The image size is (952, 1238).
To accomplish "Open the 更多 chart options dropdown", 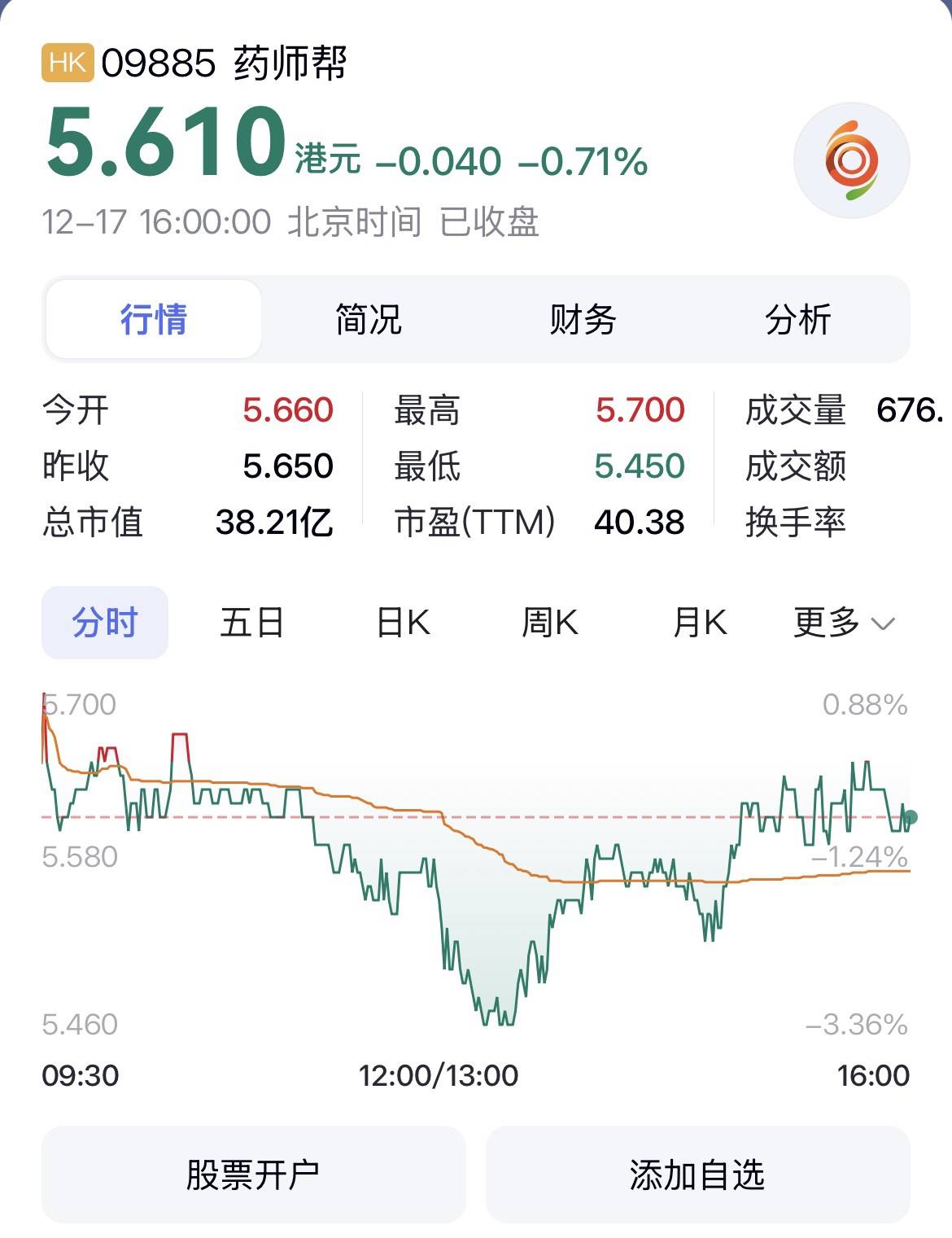I will coord(827,623).
